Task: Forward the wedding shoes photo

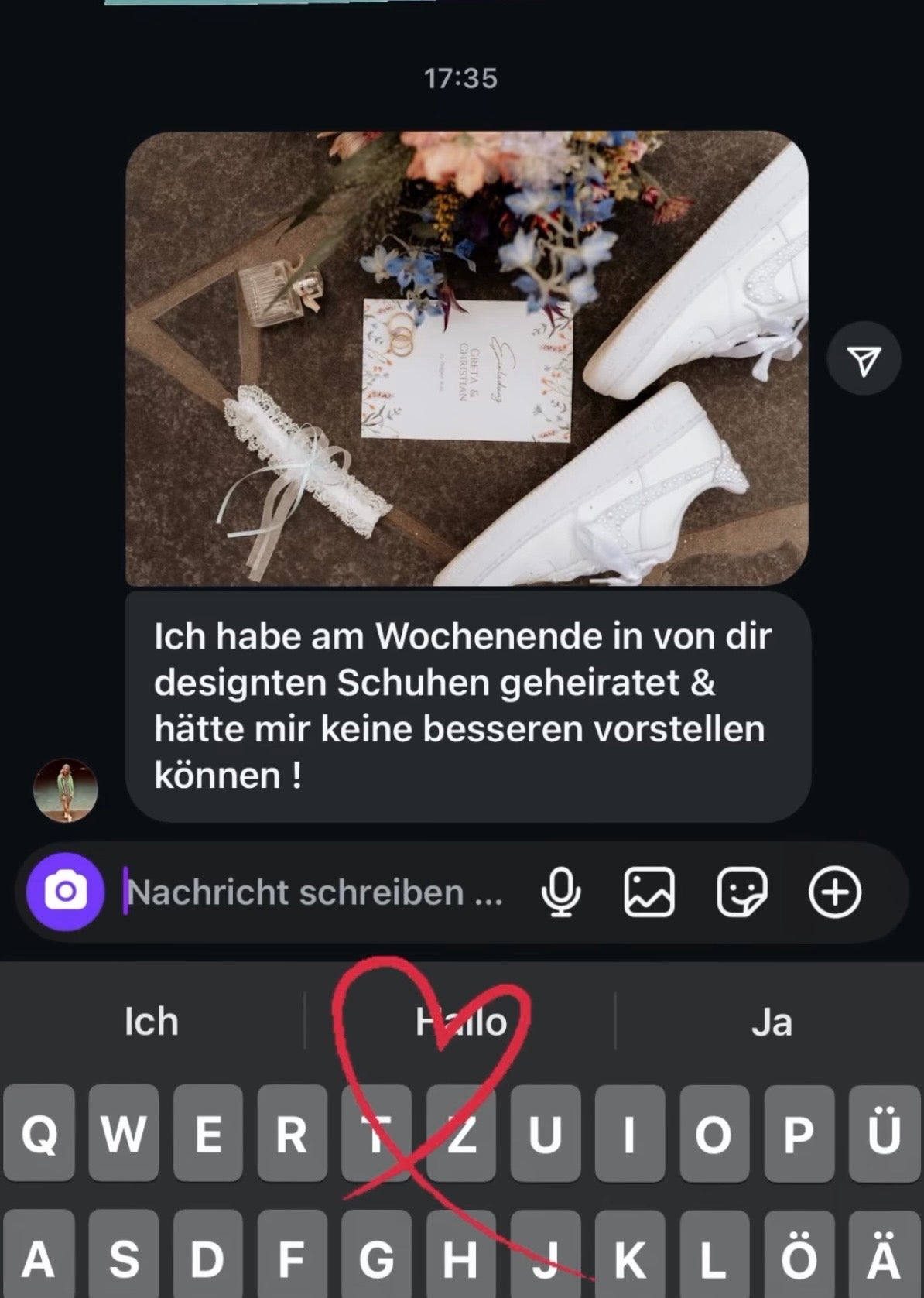Action: (x=864, y=359)
